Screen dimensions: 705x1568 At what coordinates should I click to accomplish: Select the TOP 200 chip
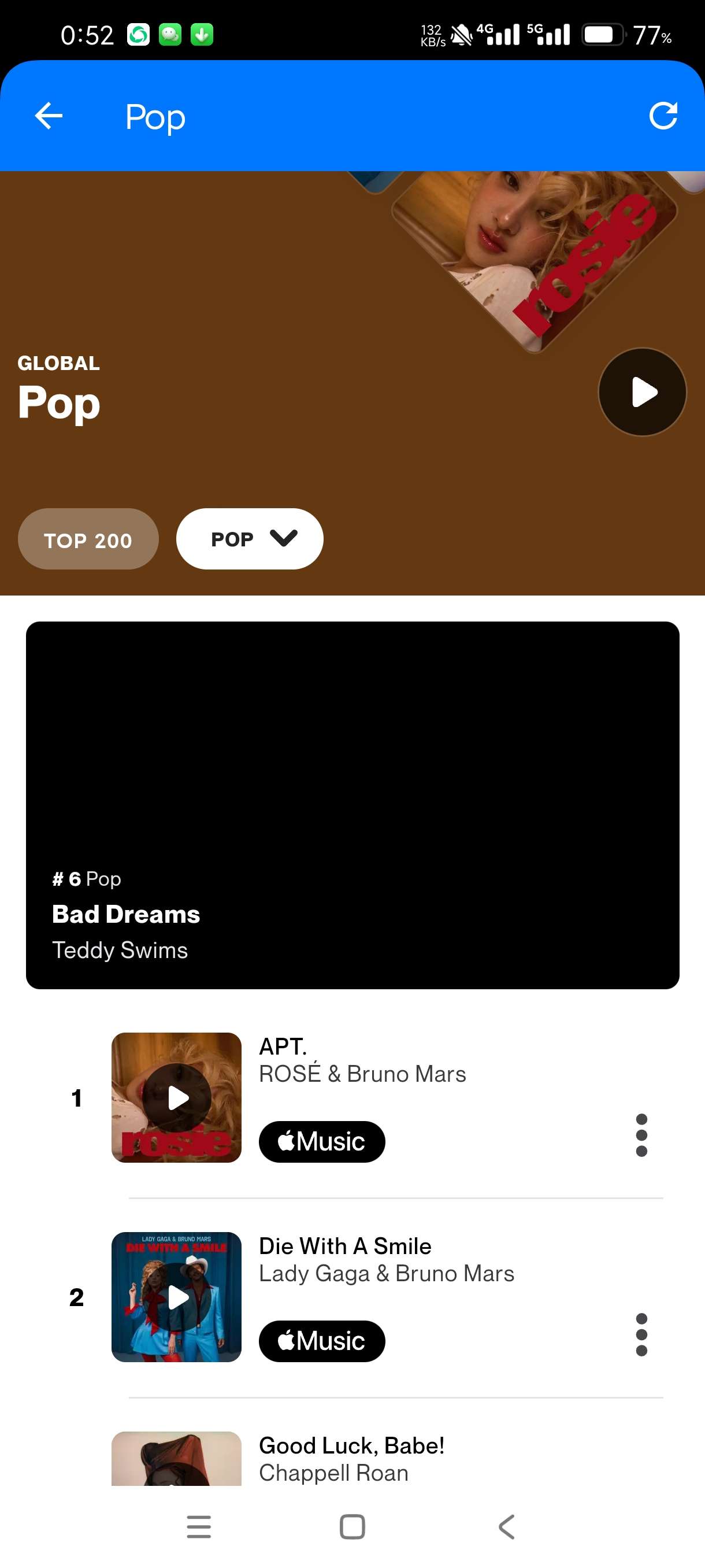(x=88, y=539)
